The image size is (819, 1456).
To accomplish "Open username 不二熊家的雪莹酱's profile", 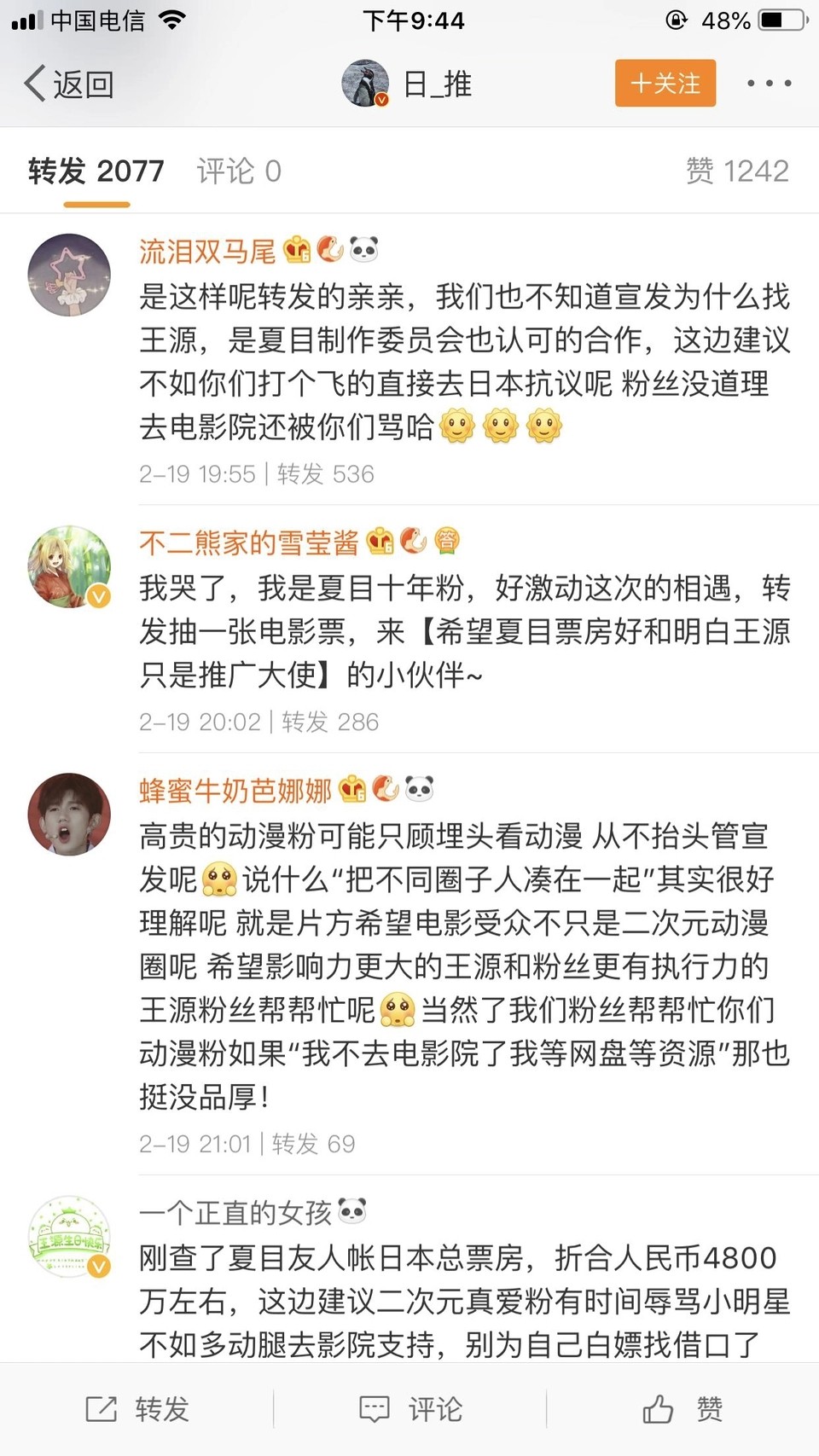I will point(248,542).
